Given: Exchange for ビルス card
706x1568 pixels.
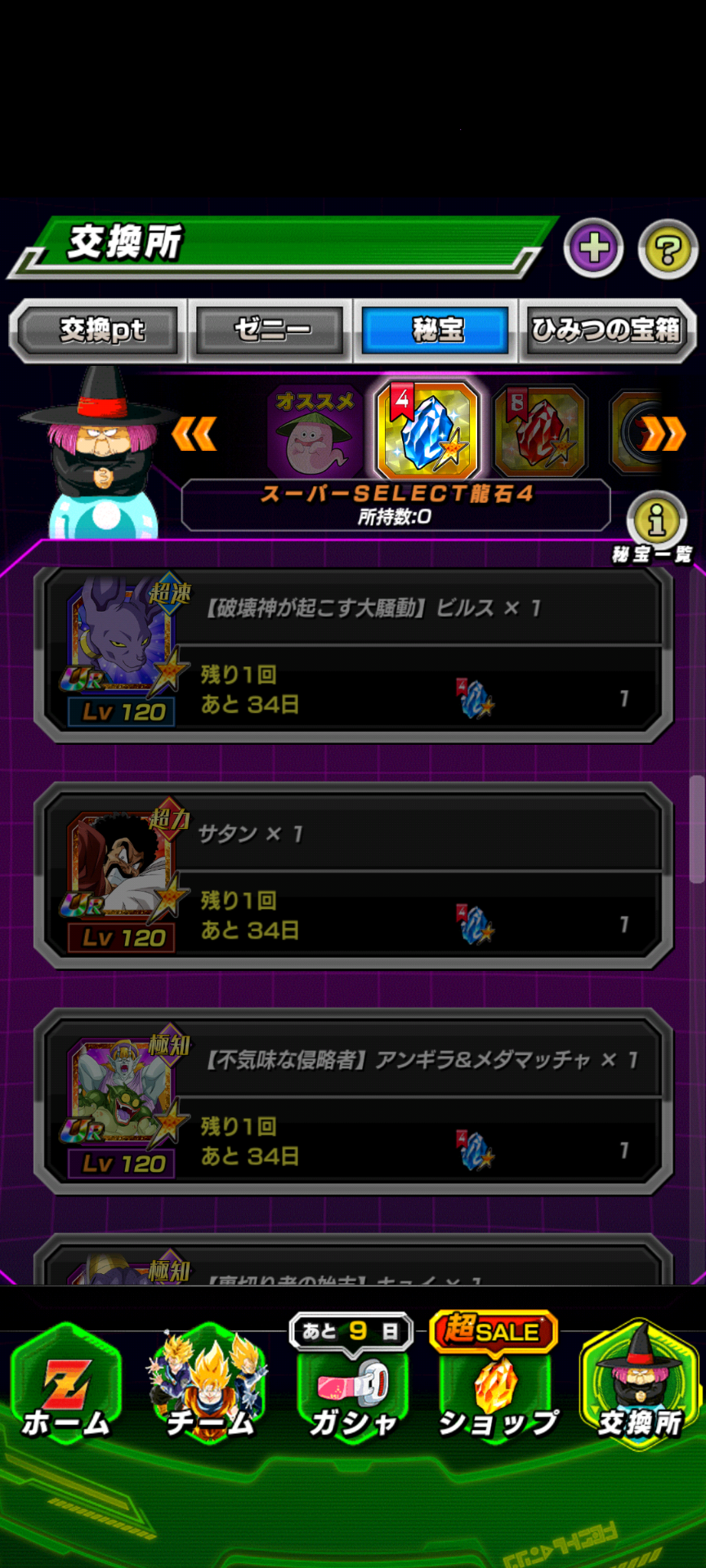Looking at the screenshot, I should coord(353,655).
